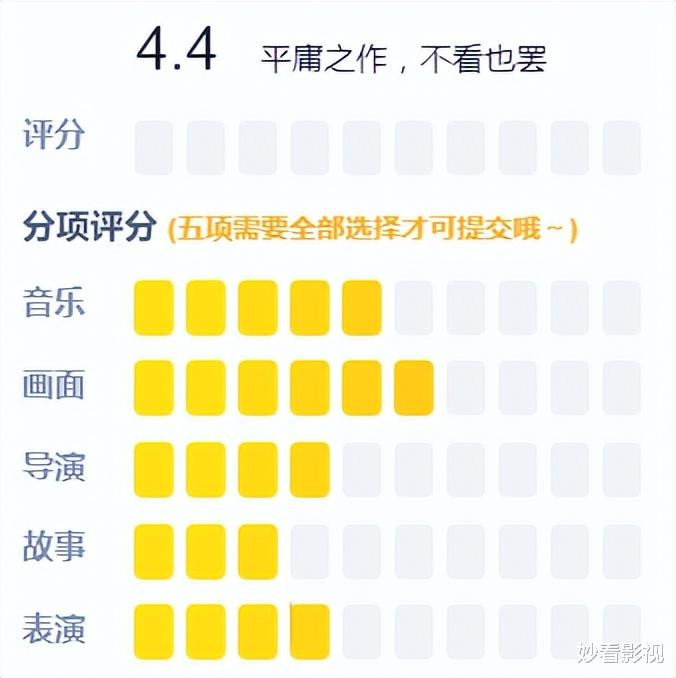Select the tenth block in the 评分 row
The image size is (676, 678).
click(x=621, y=148)
